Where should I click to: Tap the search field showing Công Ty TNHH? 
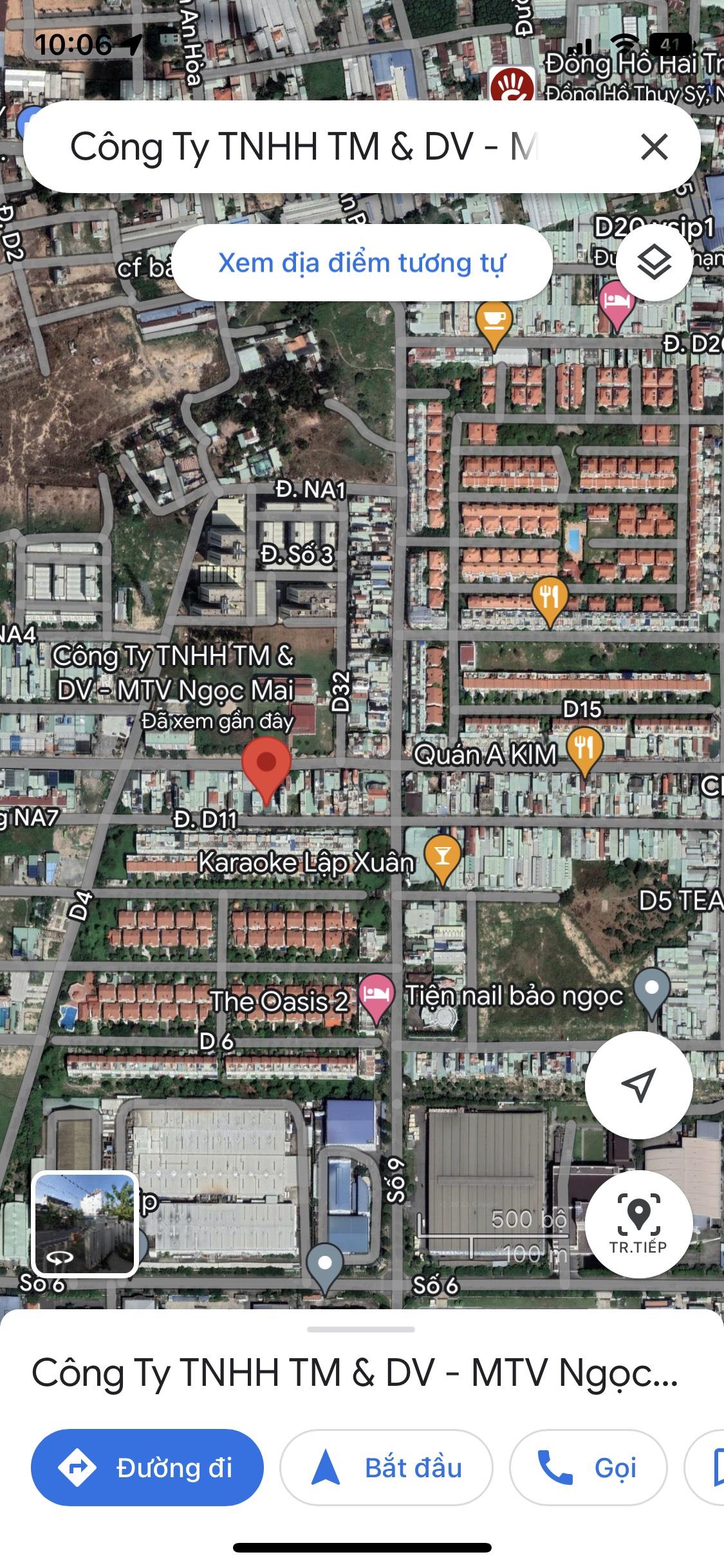click(335, 147)
